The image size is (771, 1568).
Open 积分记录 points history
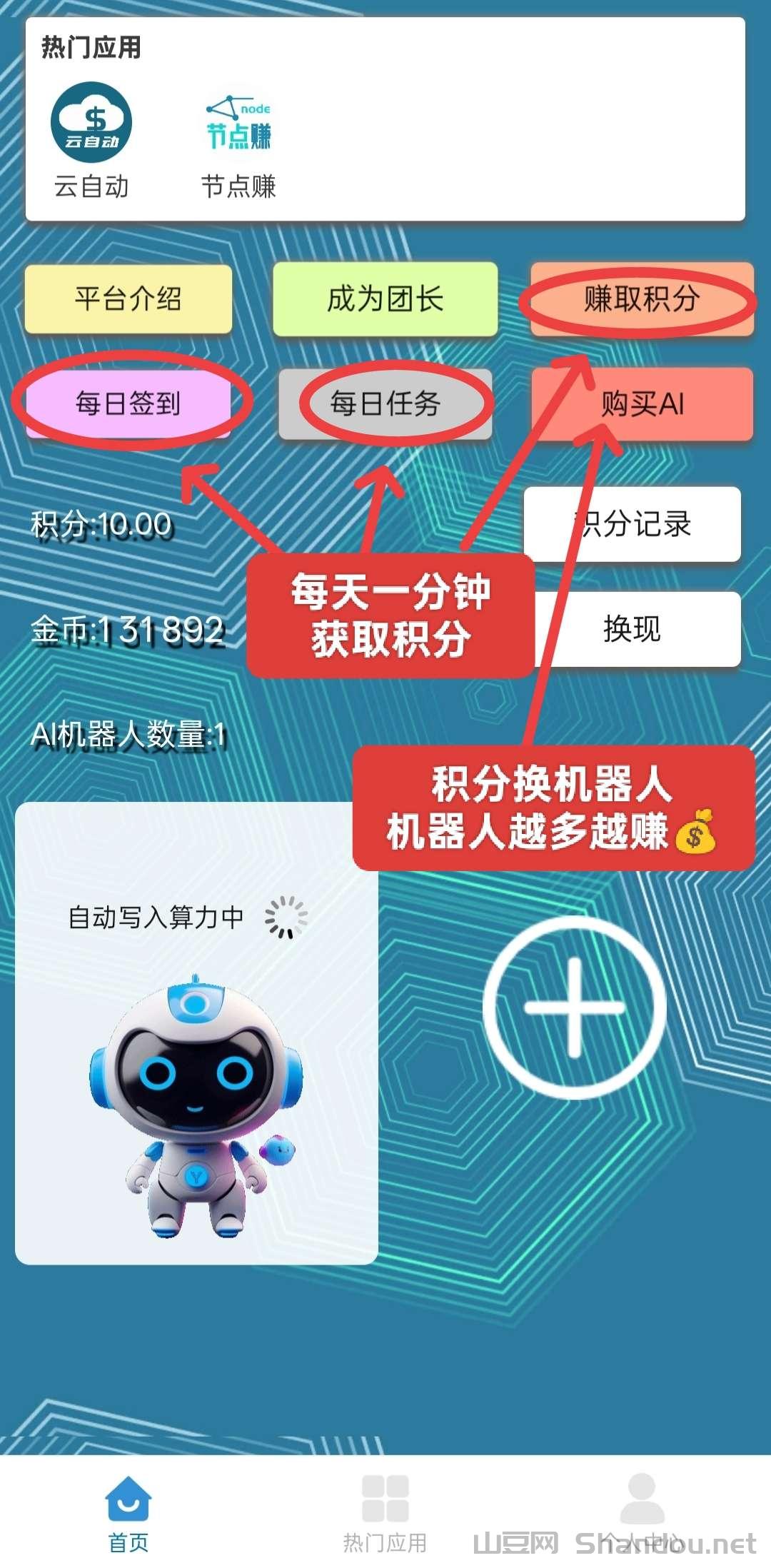coord(633,523)
